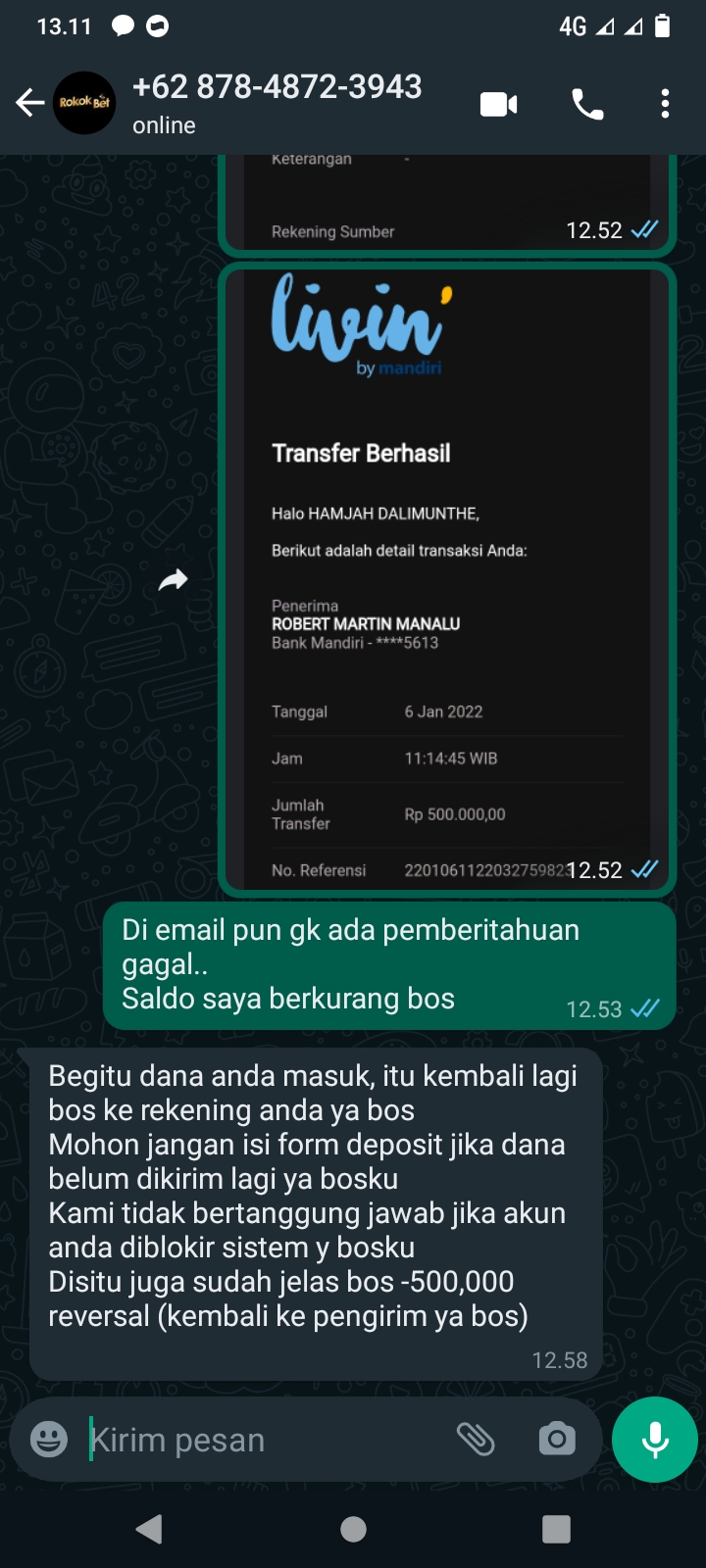Open contact info for +62 878-4872-3943
The image size is (706, 1568).
277,103
